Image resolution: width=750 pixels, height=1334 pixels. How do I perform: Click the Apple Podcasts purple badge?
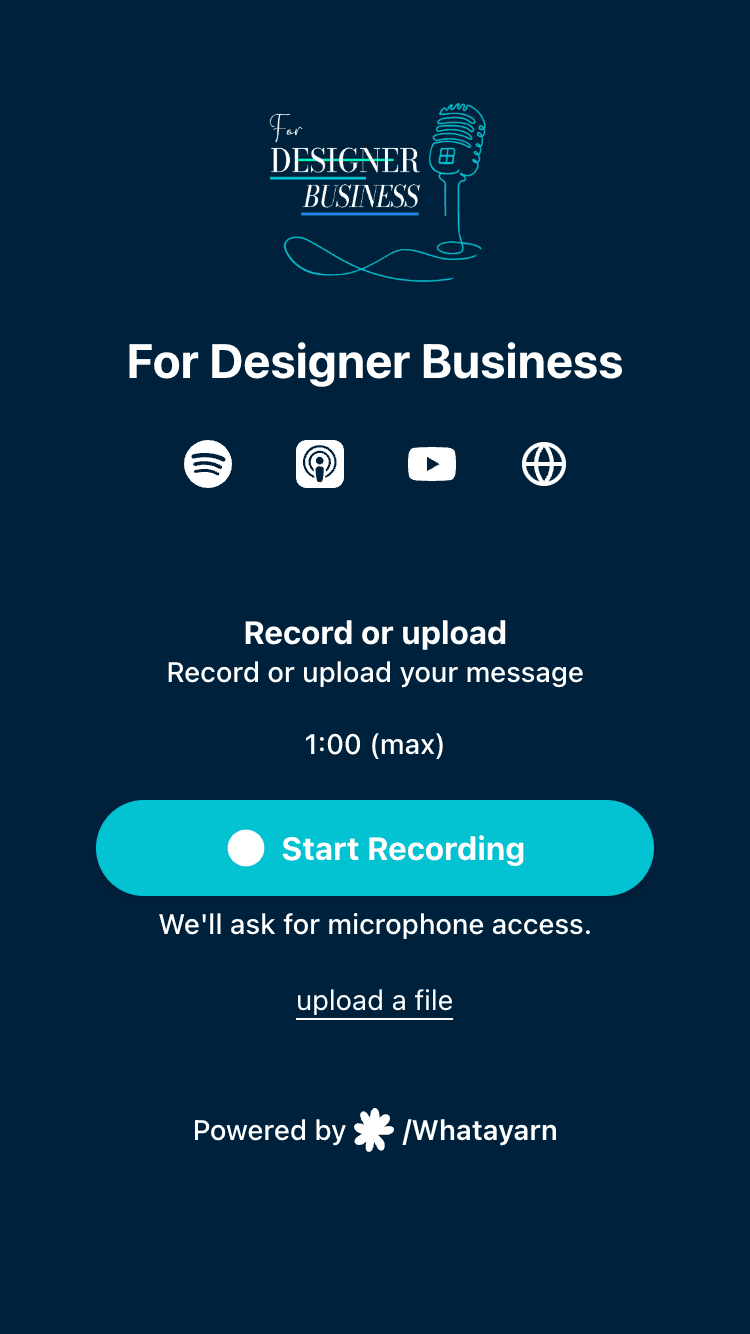[x=319, y=463]
